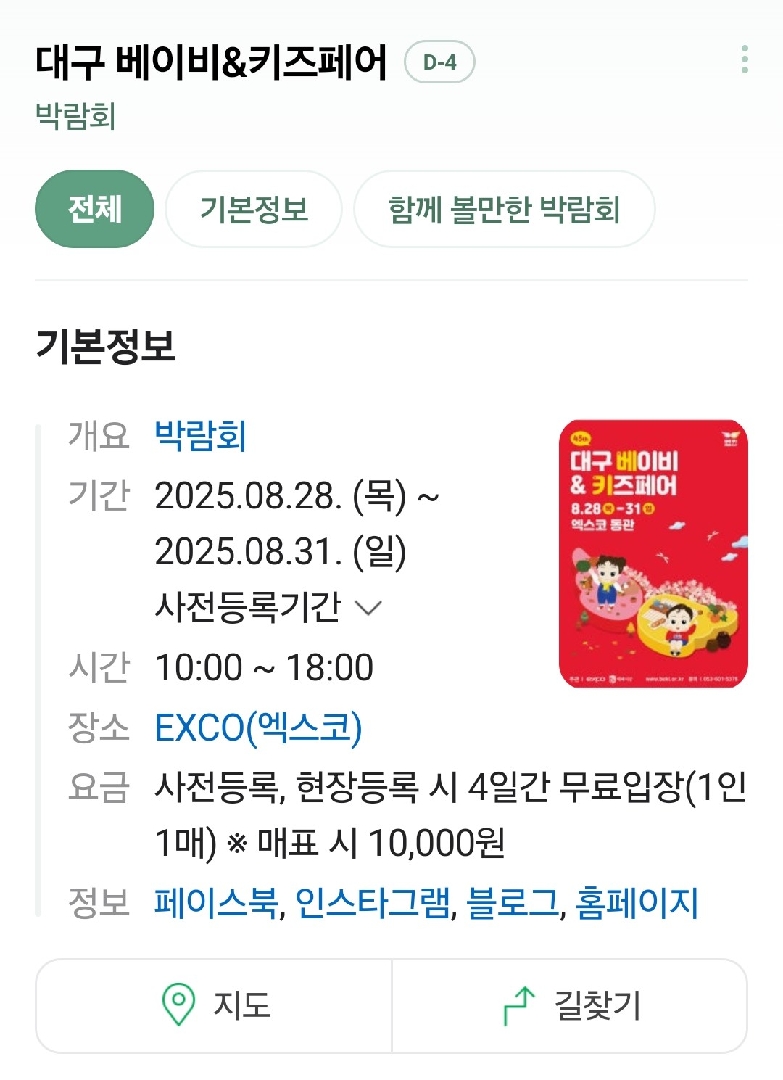Open the EXCO(엑스코) venue link
This screenshot has height=1080, width=783.
coord(258,728)
